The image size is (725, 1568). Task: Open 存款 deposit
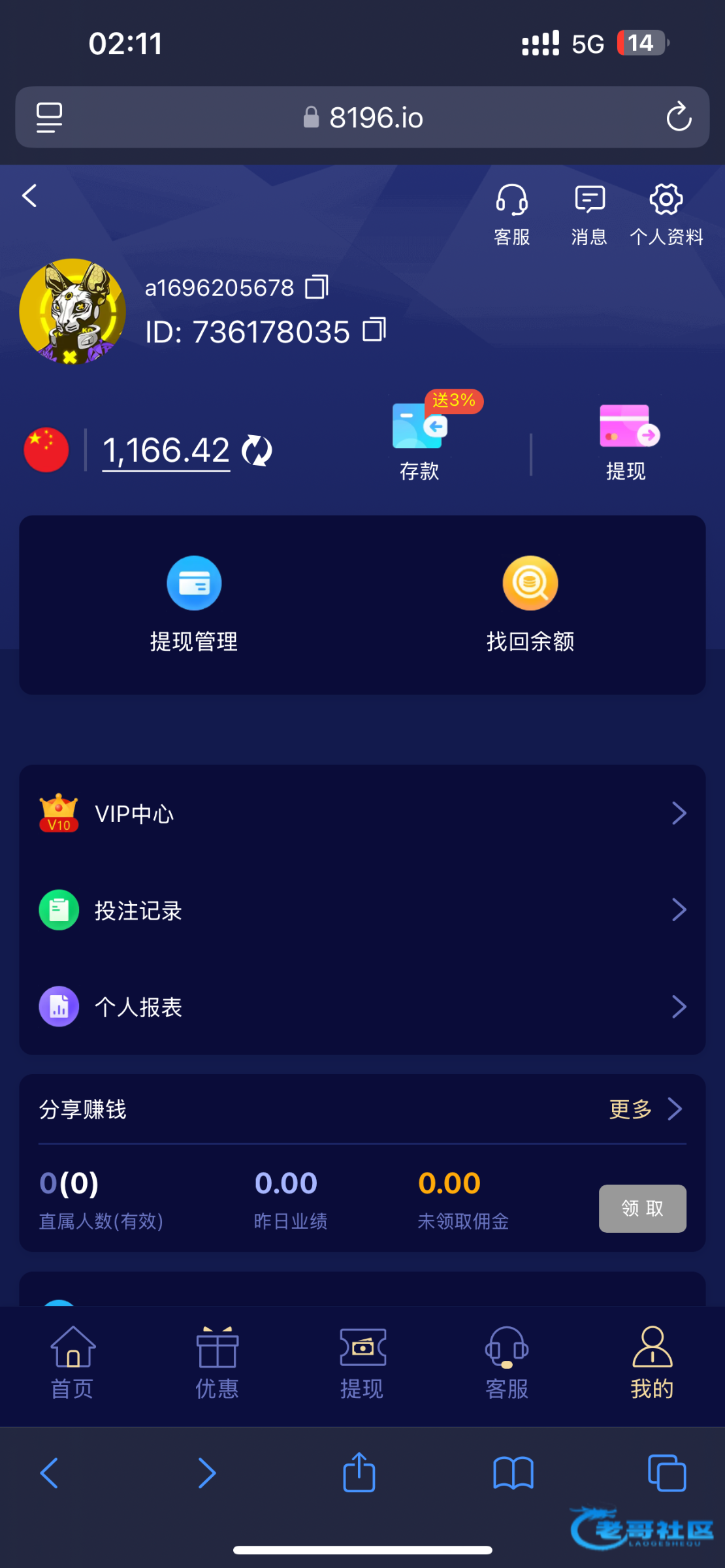point(419,434)
